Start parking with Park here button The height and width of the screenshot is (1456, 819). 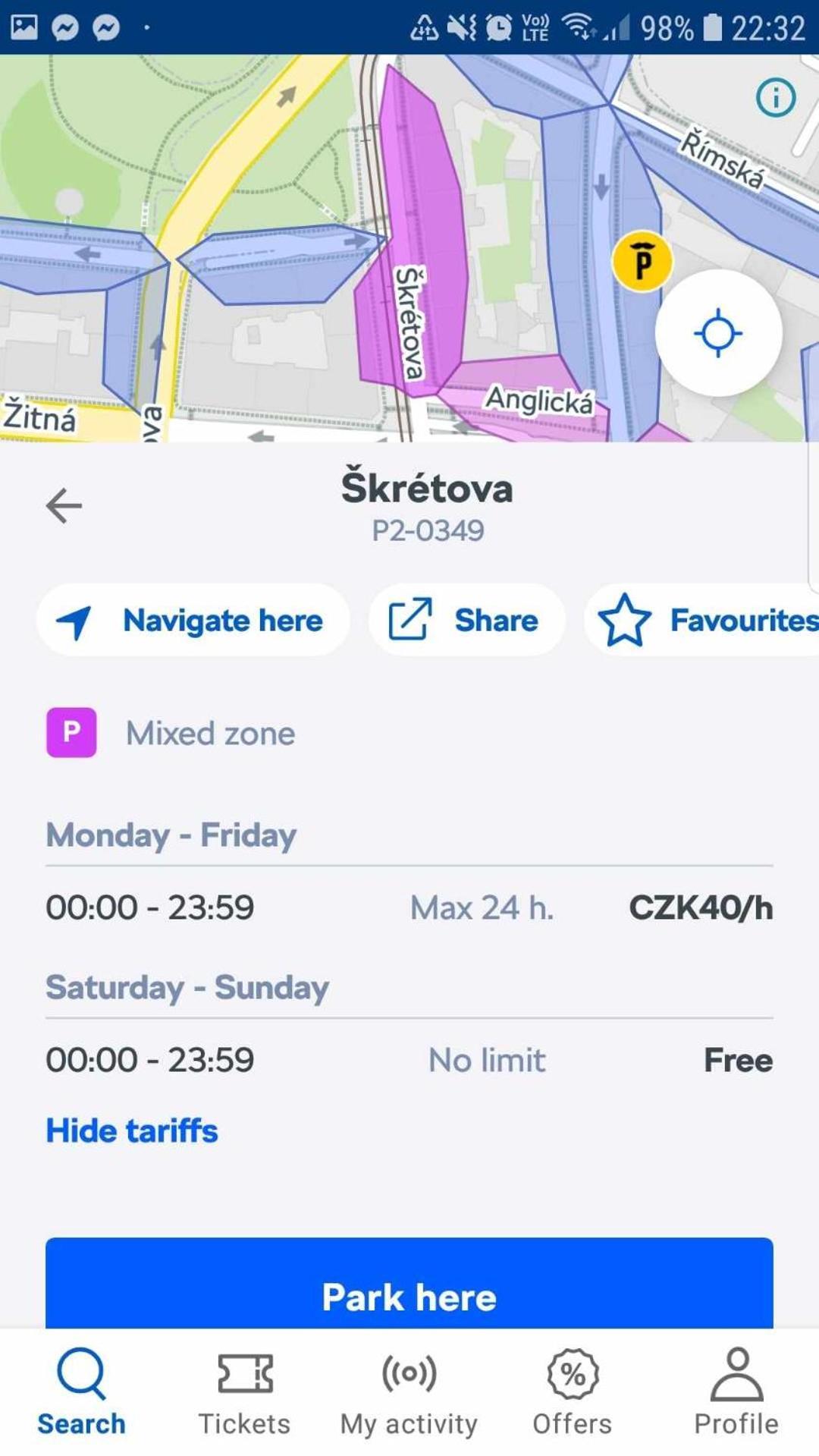click(x=409, y=1291)
